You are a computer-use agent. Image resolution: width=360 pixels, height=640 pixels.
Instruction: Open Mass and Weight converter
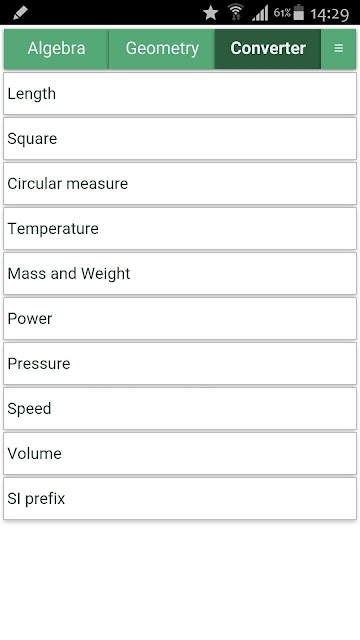(x=180, y=273)
